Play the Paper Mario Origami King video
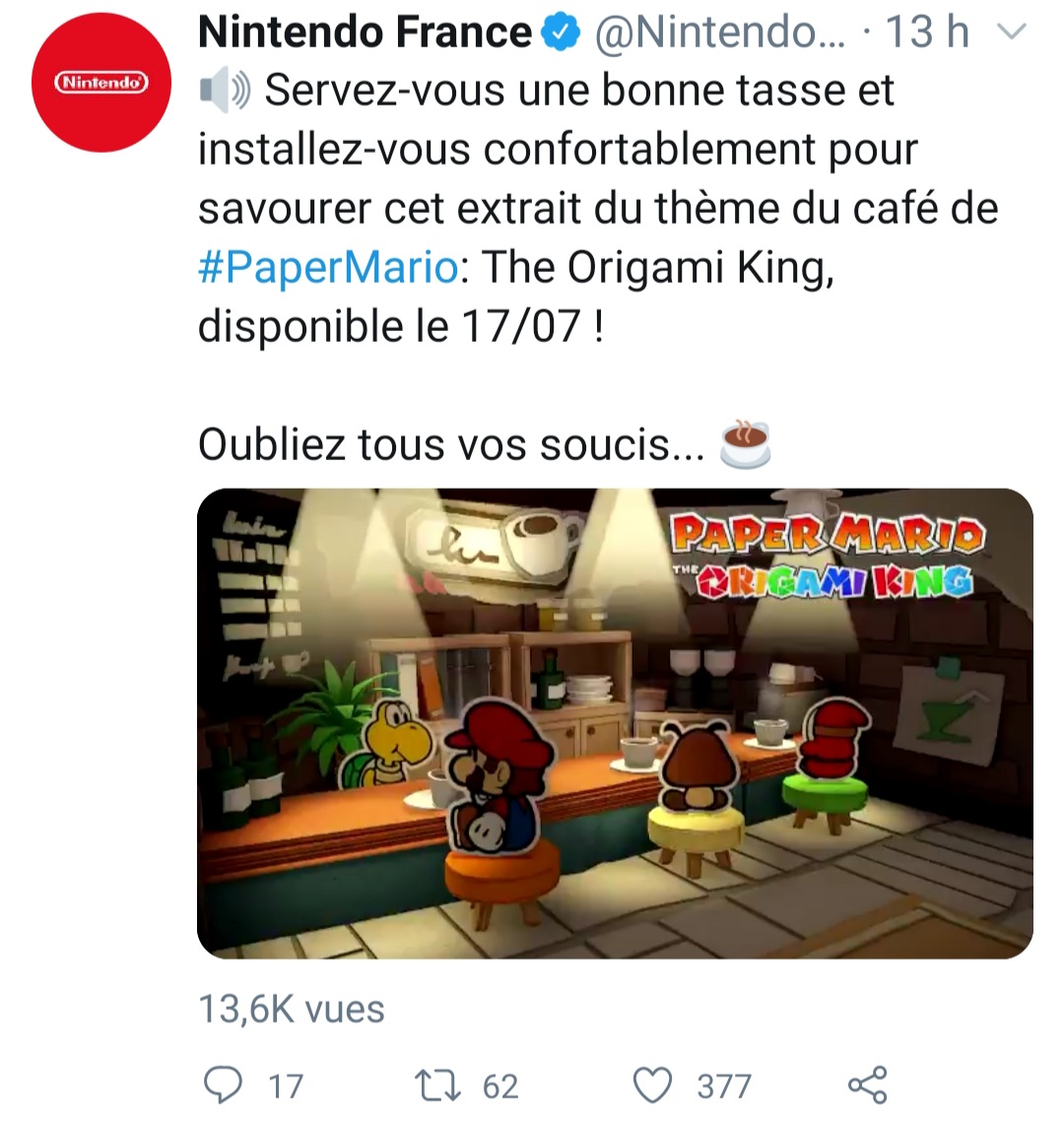 tap(615, 723)
